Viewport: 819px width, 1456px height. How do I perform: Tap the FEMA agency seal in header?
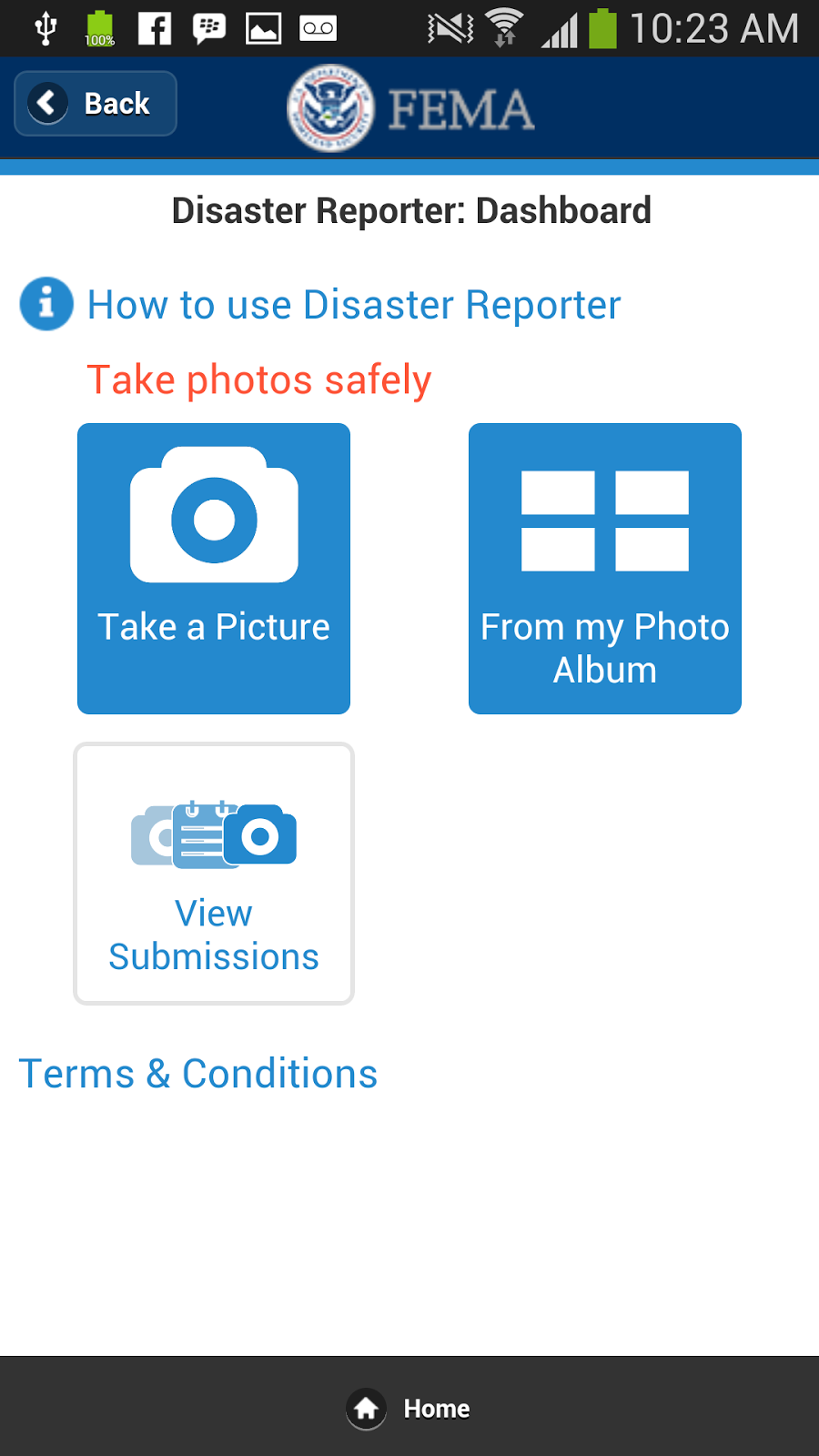[x=330, y=107]
